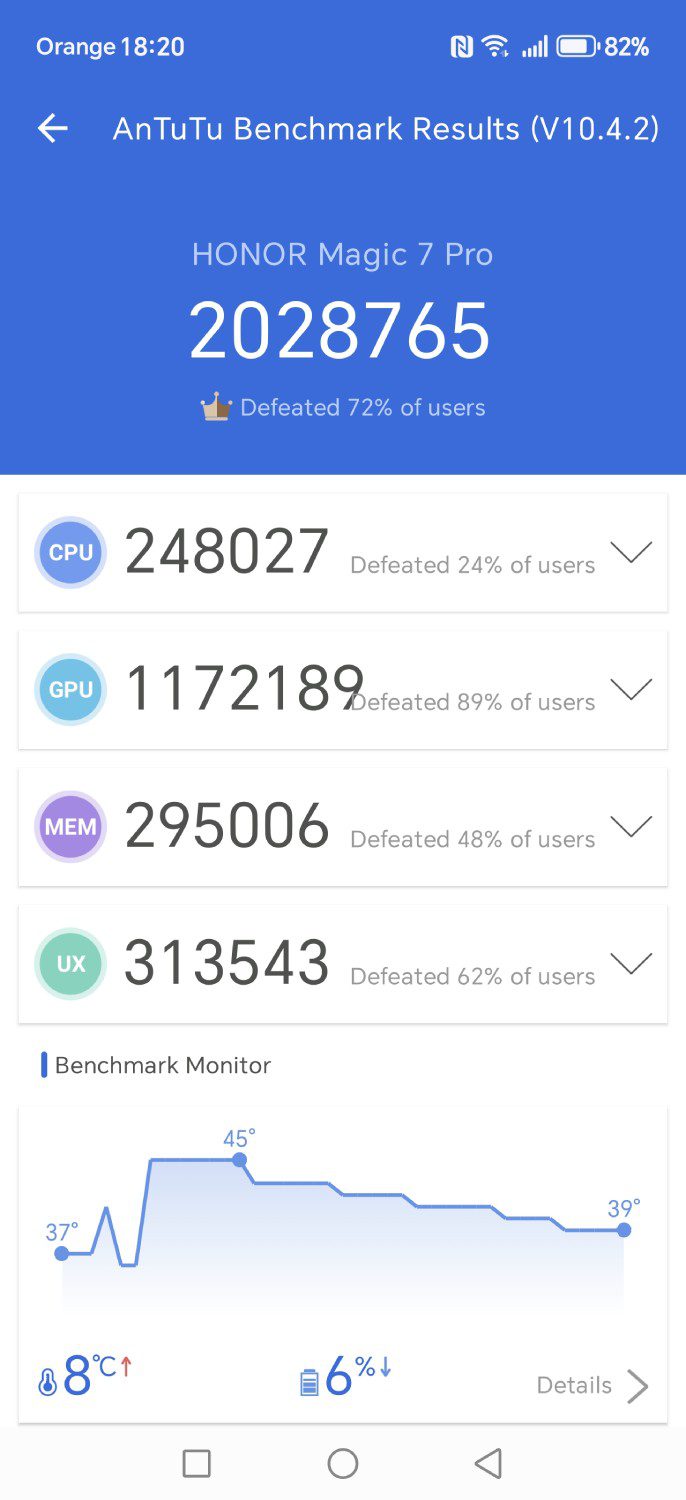Image resolution: width=686 pixels, height=1500 pixels.
Task: Go back using the top arrow
Action: (52, 128)
